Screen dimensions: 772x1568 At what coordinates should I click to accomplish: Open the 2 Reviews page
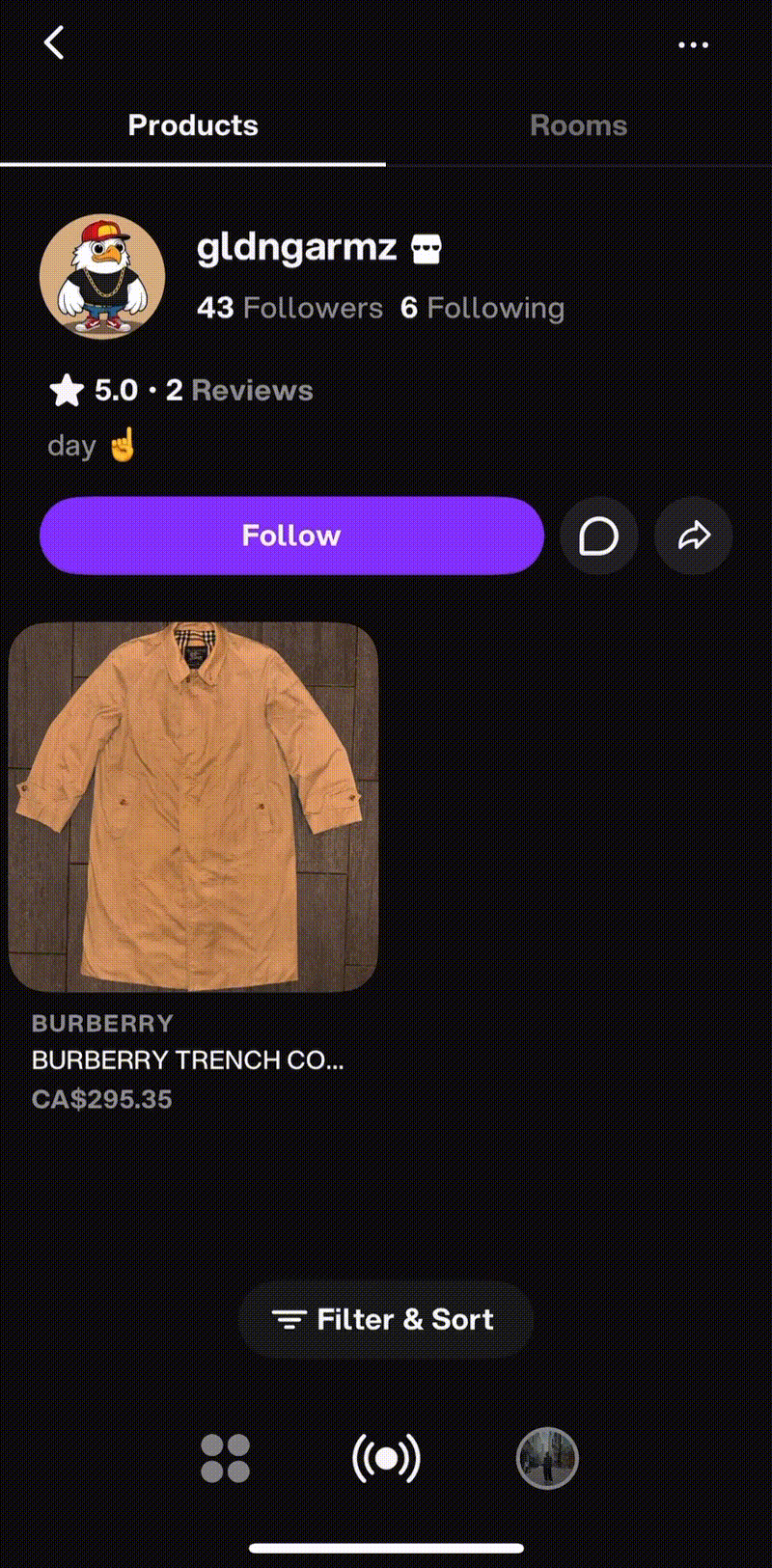pyautogui.click(x=239, y=390)
